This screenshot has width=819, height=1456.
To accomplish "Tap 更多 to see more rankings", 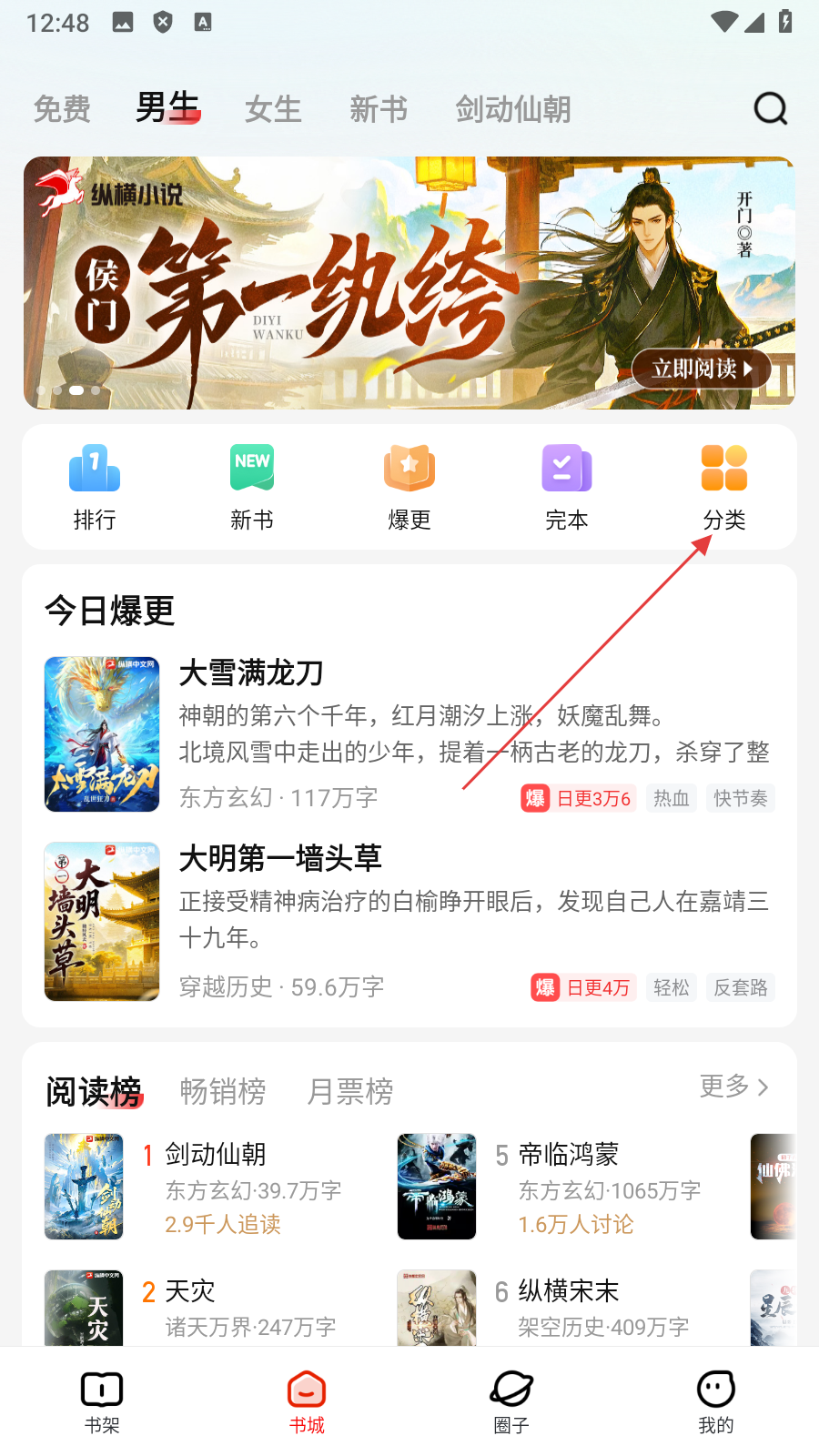I will [x=733, y=1087].
